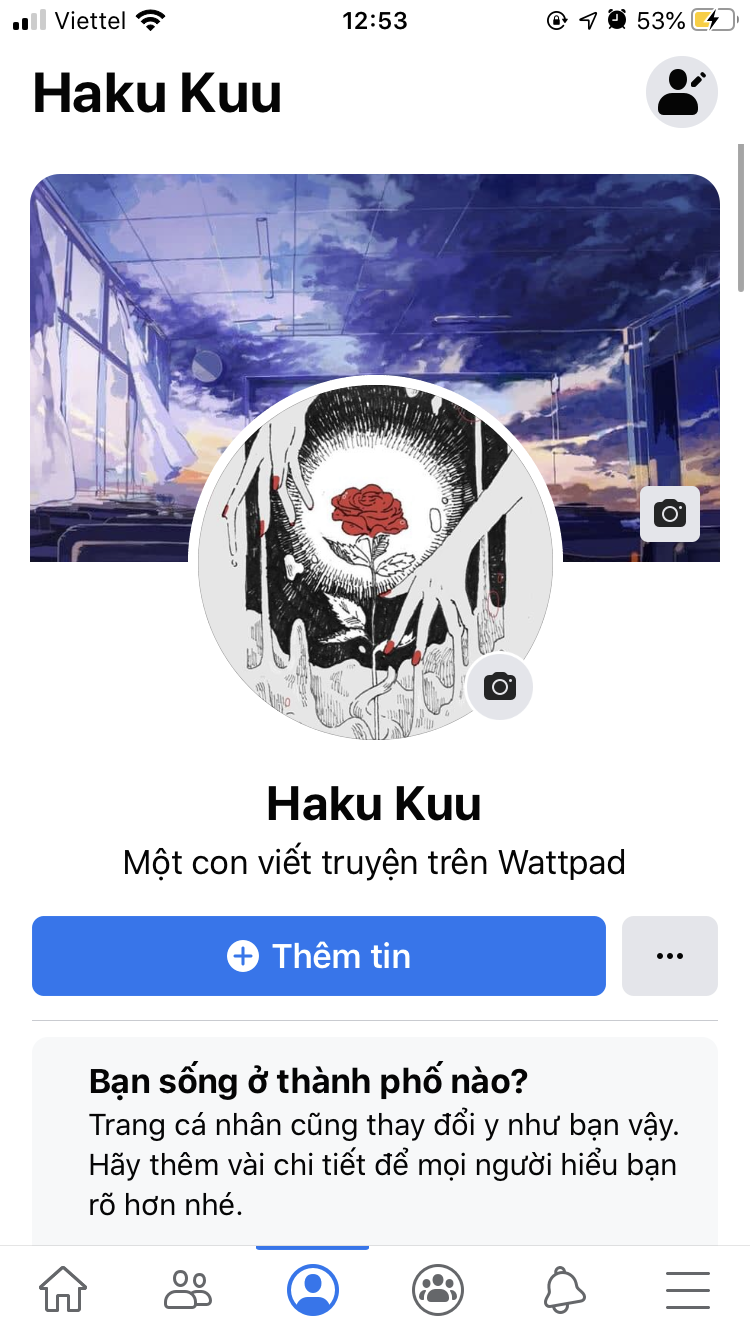
Task: Switch to the Friends tab
Action: tap(188, 1289)
